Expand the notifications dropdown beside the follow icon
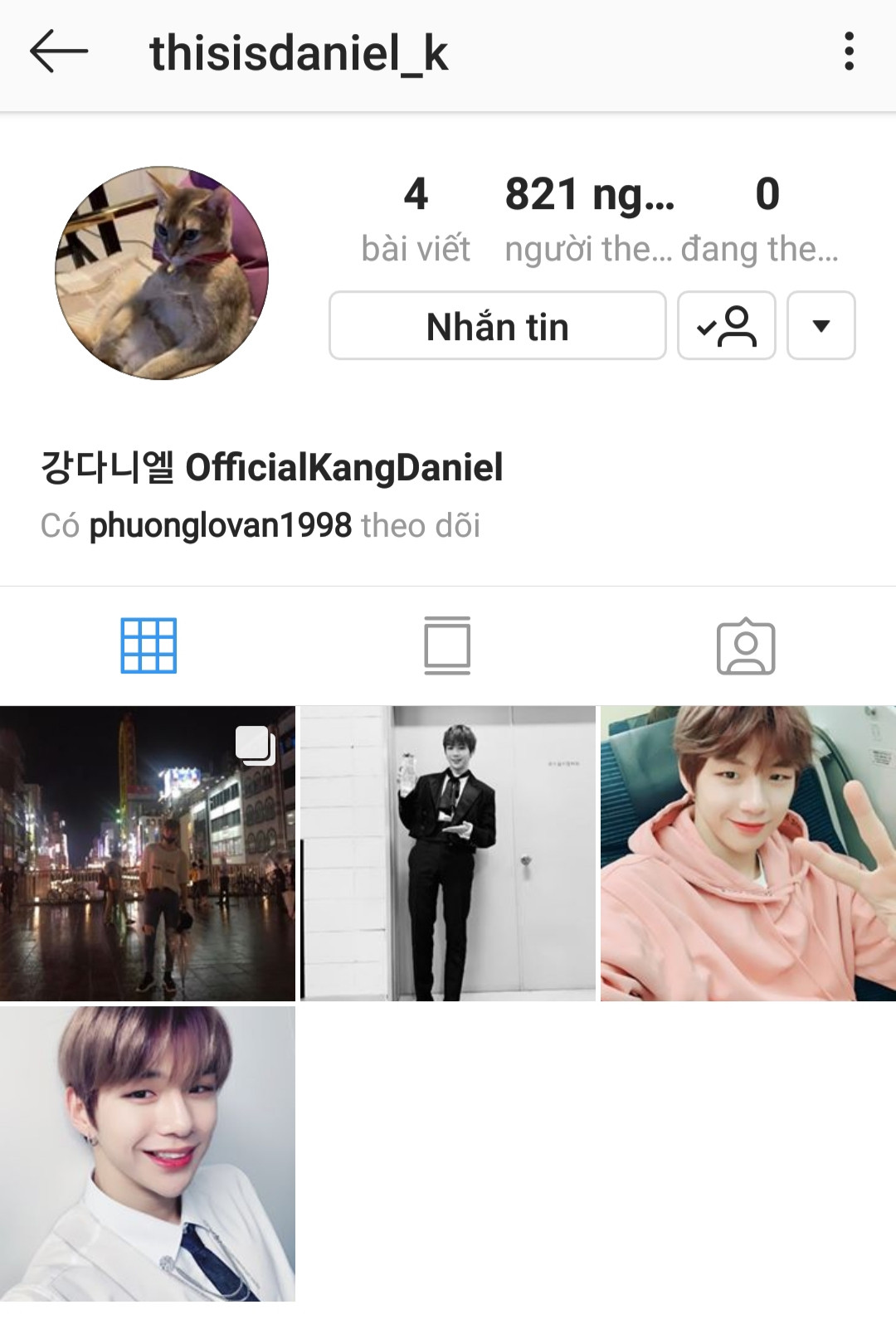 click(x=820, y=325)
